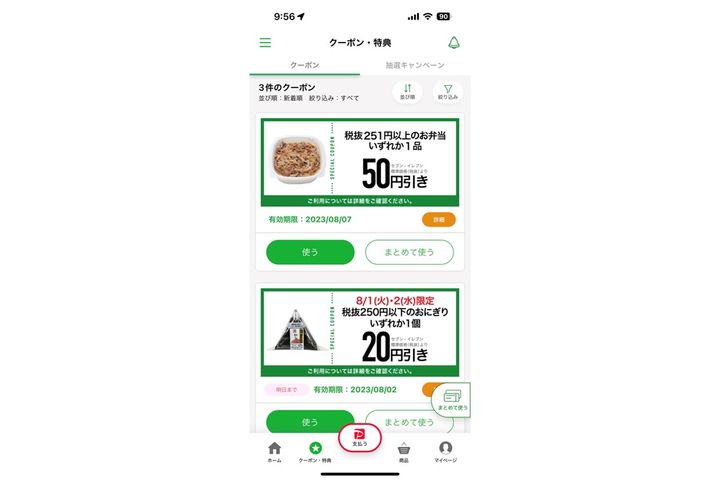Tap the floating まとめて使う button
The width and height of the screenshot is (720, 480).
(452, 400)
